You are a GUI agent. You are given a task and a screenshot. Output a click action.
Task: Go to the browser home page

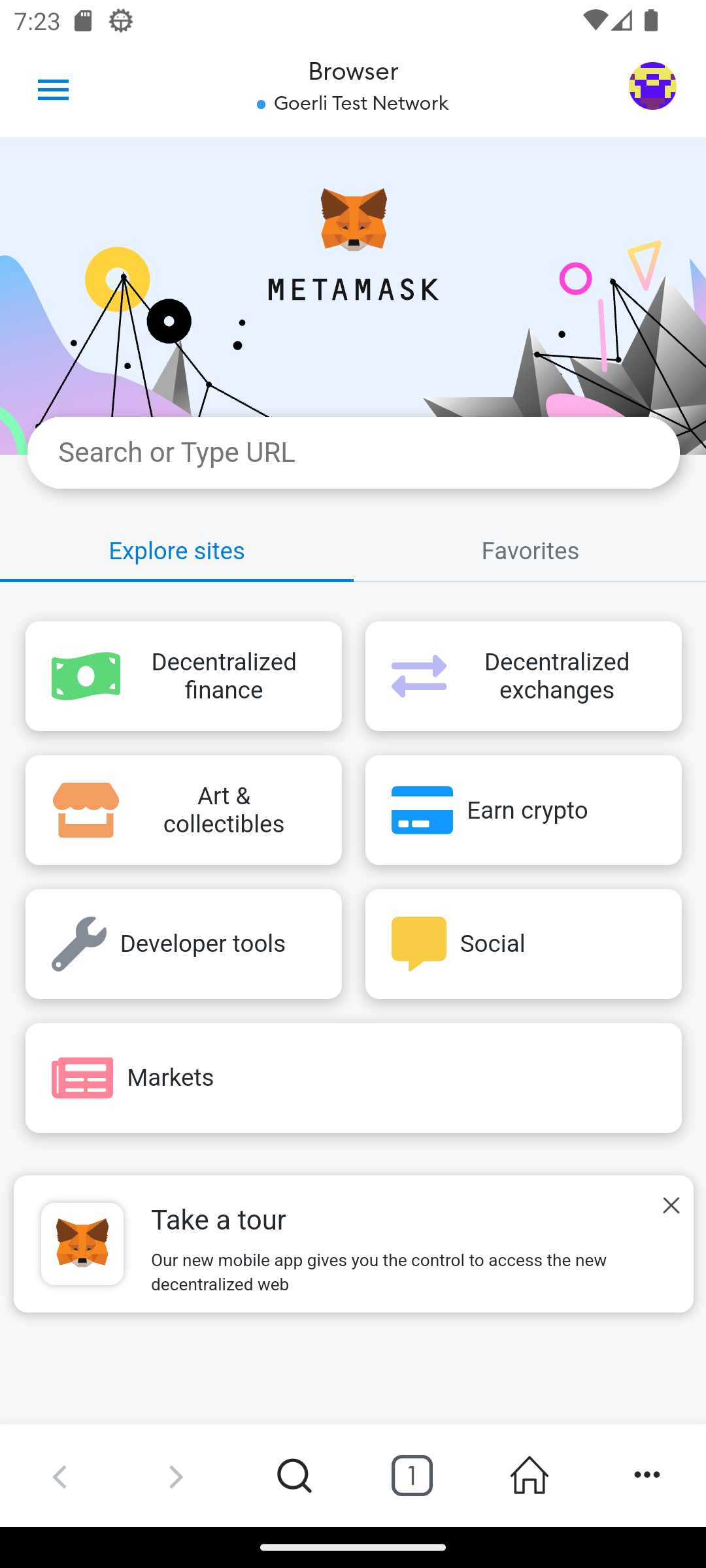(529, 1475)
